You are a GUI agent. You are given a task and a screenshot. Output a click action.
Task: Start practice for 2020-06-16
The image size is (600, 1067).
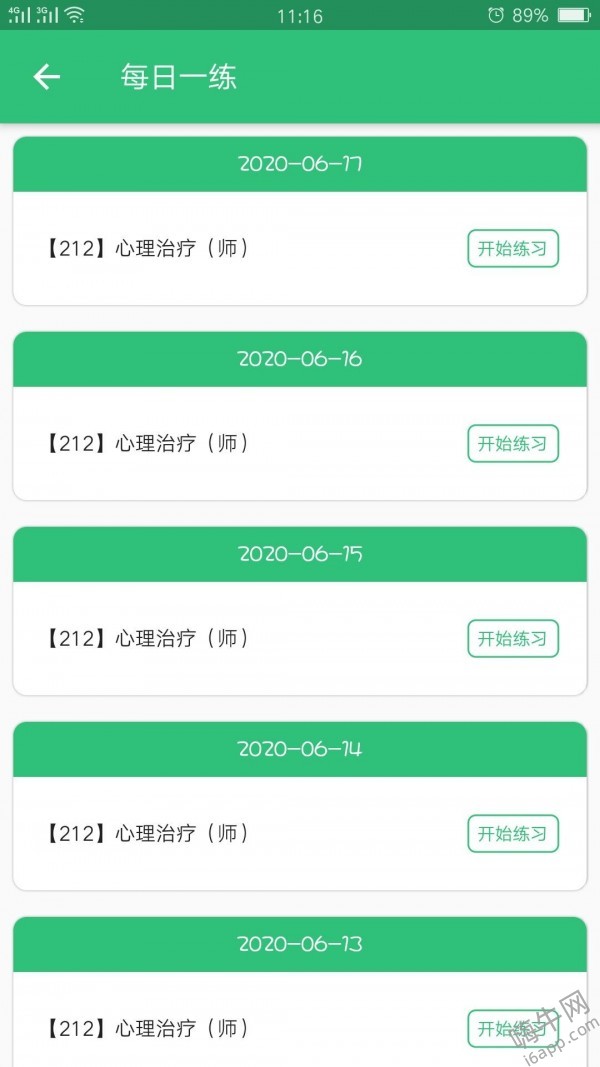pyautogui.click(x=513, y=444)
